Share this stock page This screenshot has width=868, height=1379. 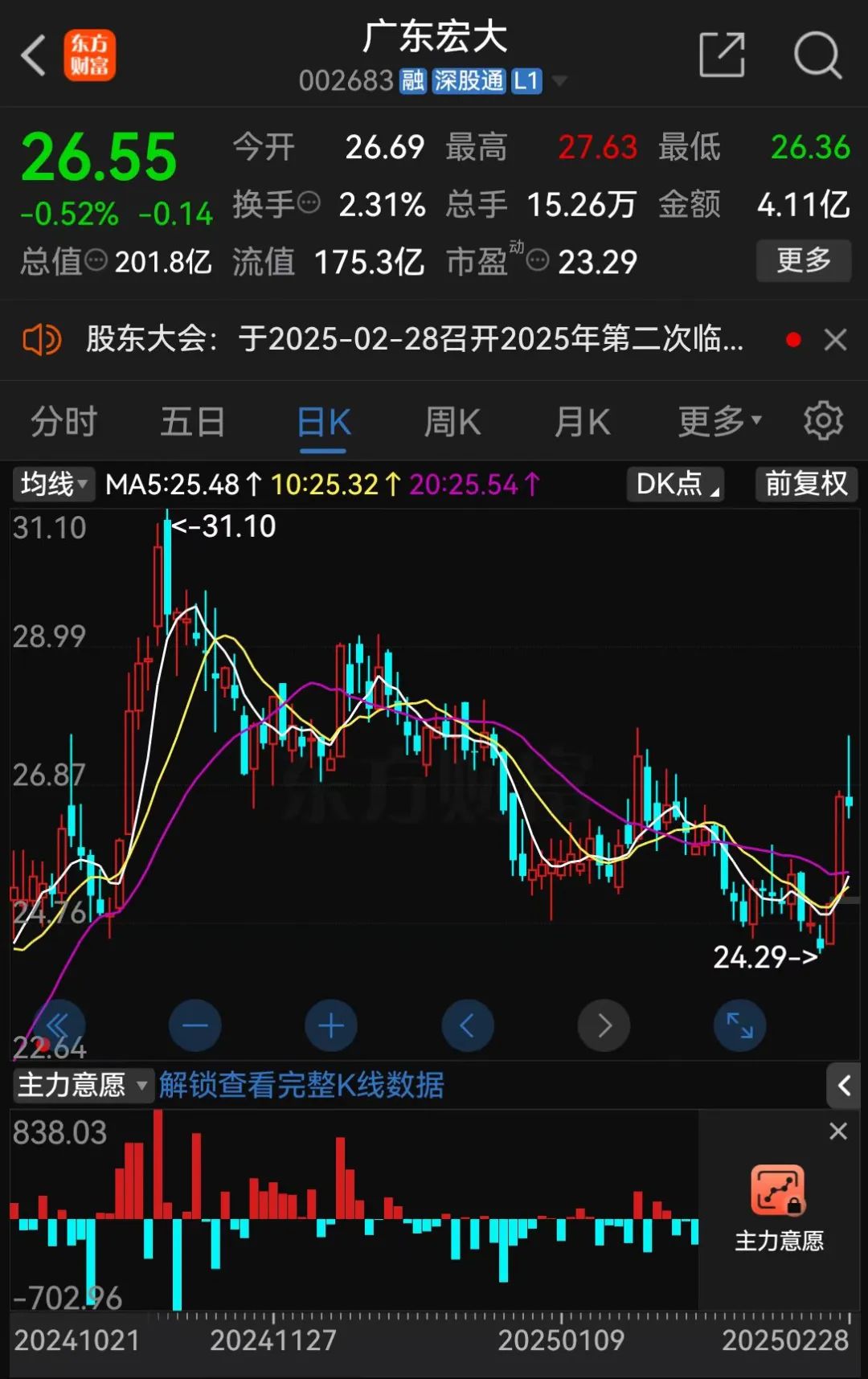[x=721, y=55]
